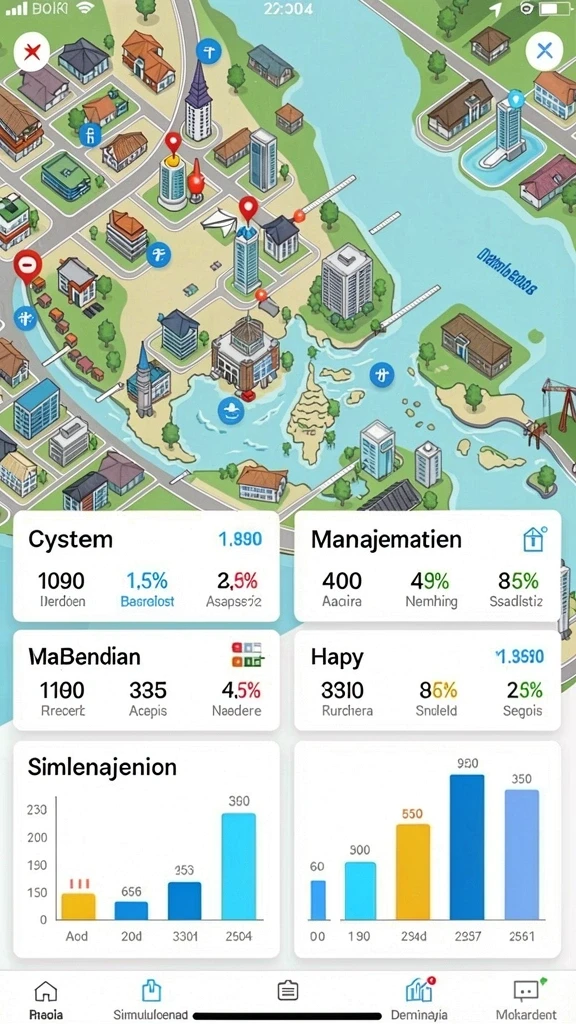Open the Hapy stats card

pos(427,680)
